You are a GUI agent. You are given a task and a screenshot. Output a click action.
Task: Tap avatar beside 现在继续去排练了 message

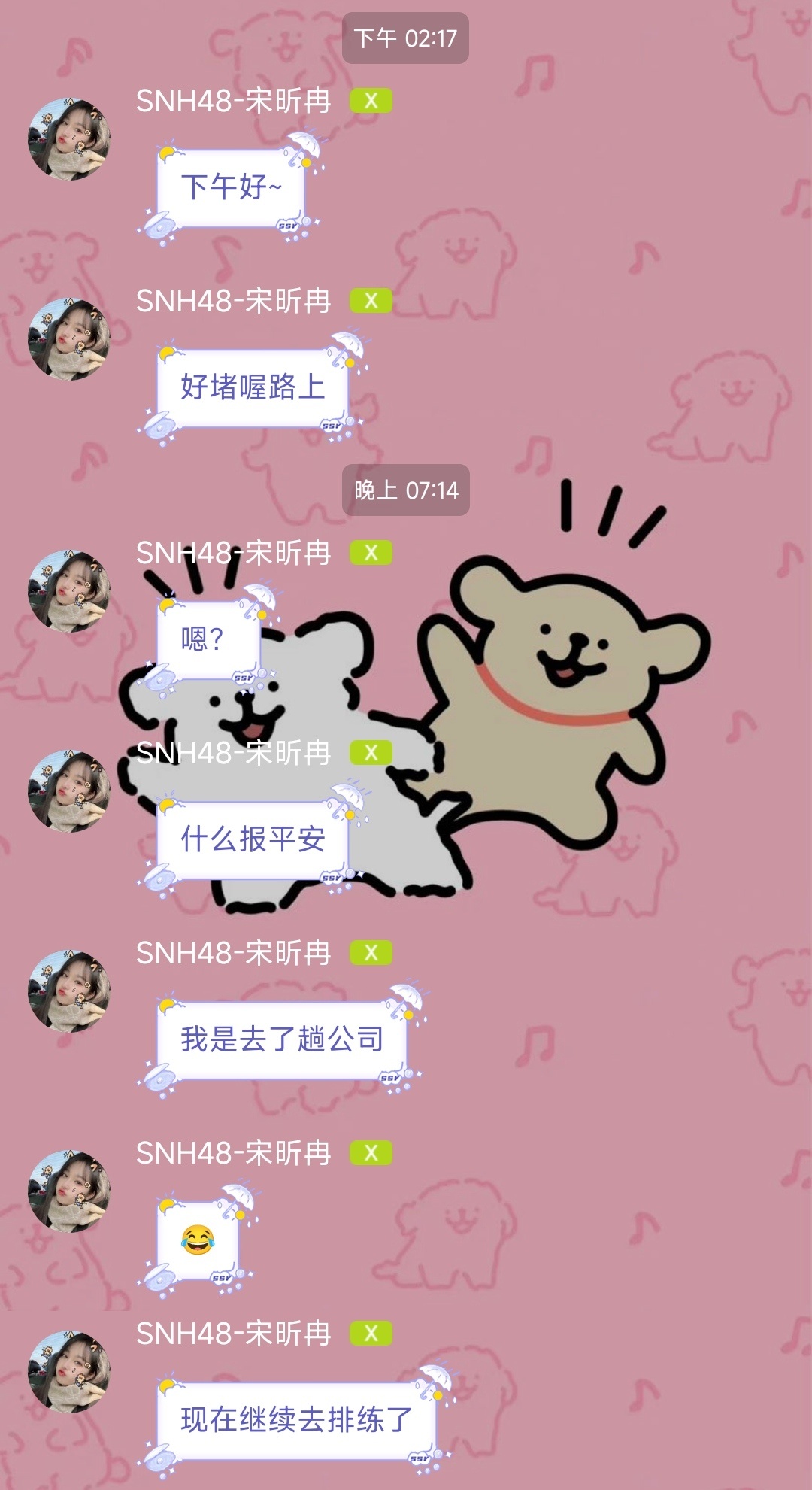69,1371
